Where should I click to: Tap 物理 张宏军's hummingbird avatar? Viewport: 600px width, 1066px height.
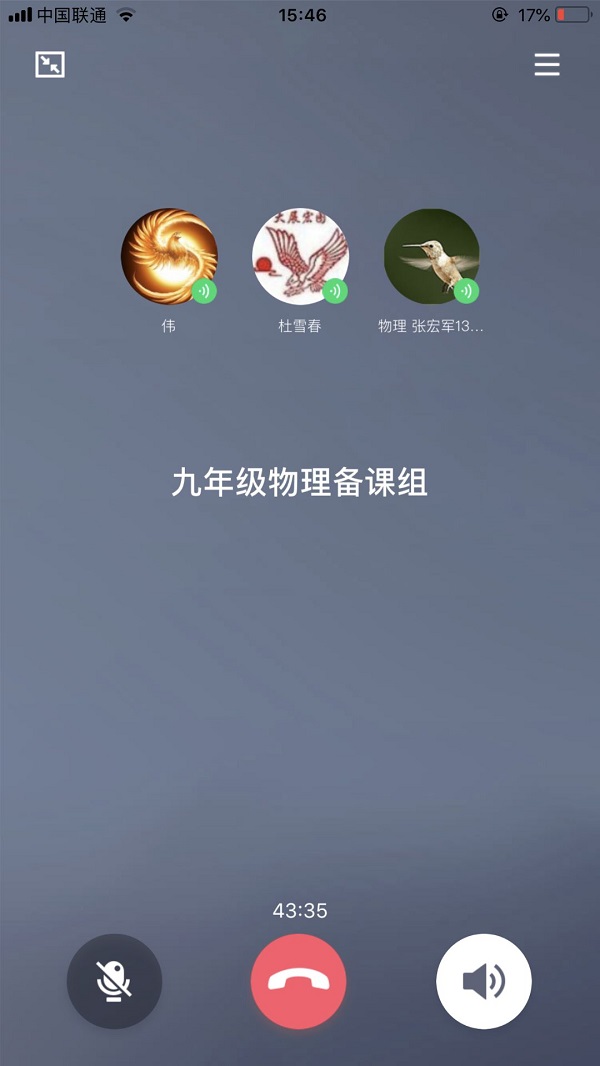click(431, 256)
